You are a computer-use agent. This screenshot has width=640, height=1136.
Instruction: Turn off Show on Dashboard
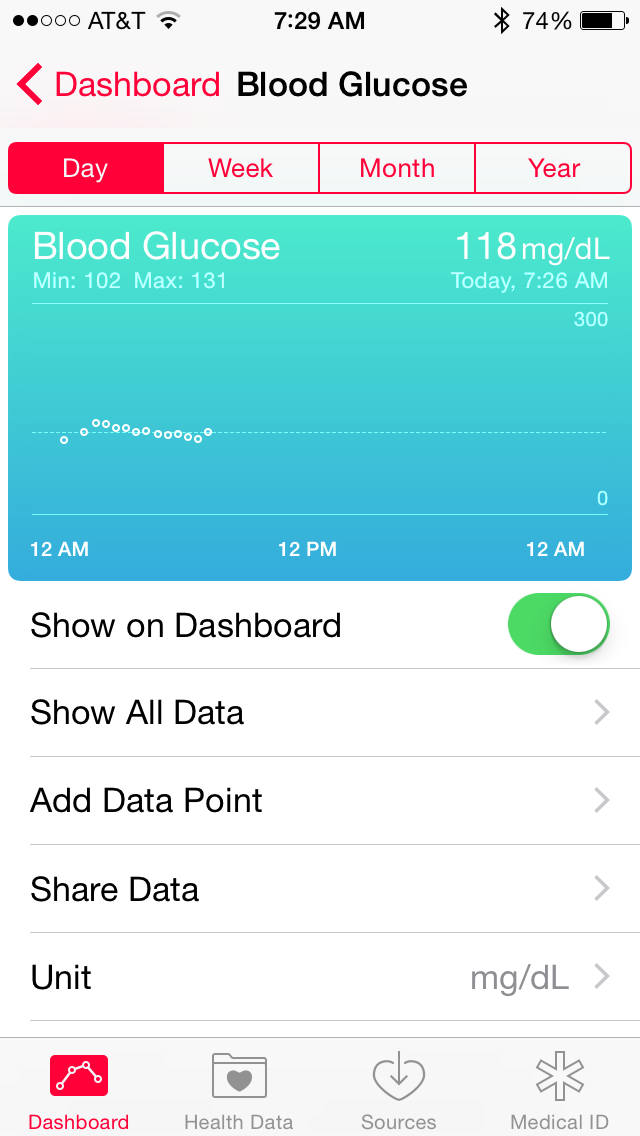coord(558,625)
